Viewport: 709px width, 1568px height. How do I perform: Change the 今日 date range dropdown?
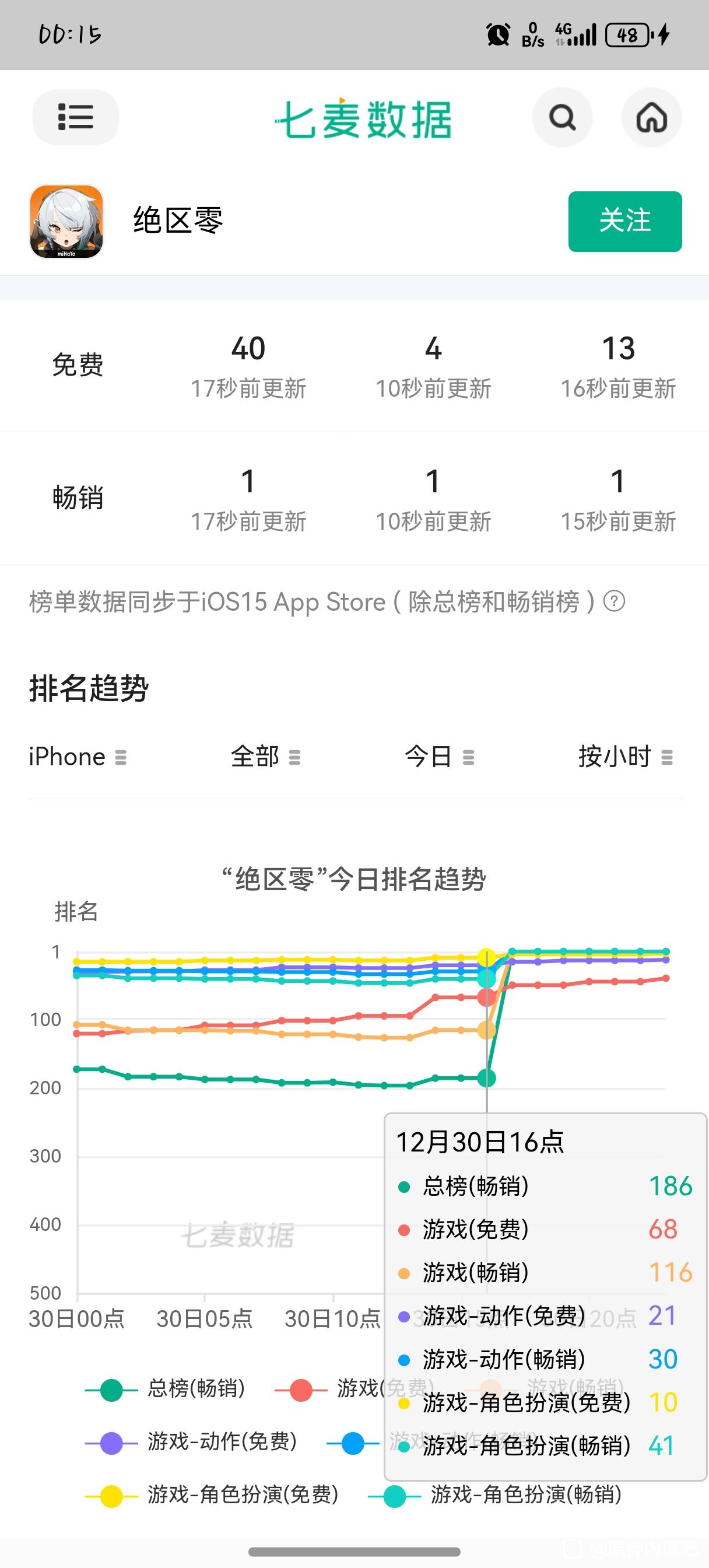coord(439,757)
